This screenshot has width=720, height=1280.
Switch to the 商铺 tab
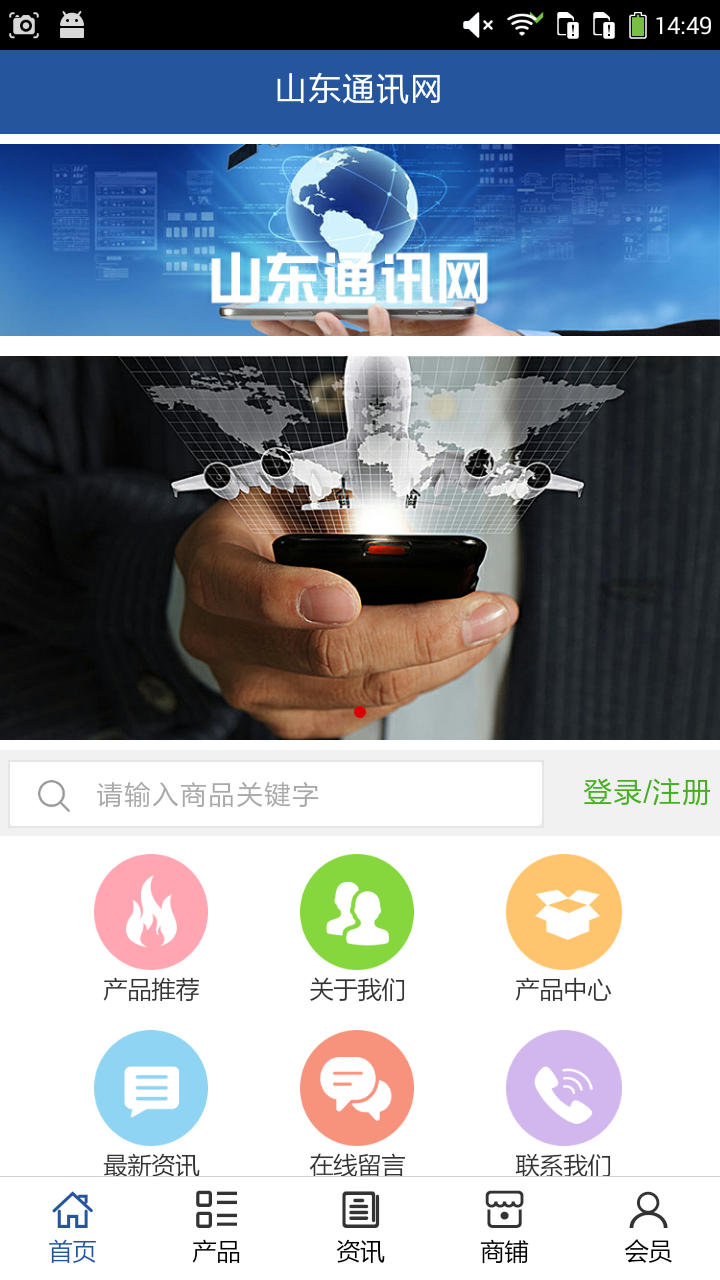point(504,1228)
